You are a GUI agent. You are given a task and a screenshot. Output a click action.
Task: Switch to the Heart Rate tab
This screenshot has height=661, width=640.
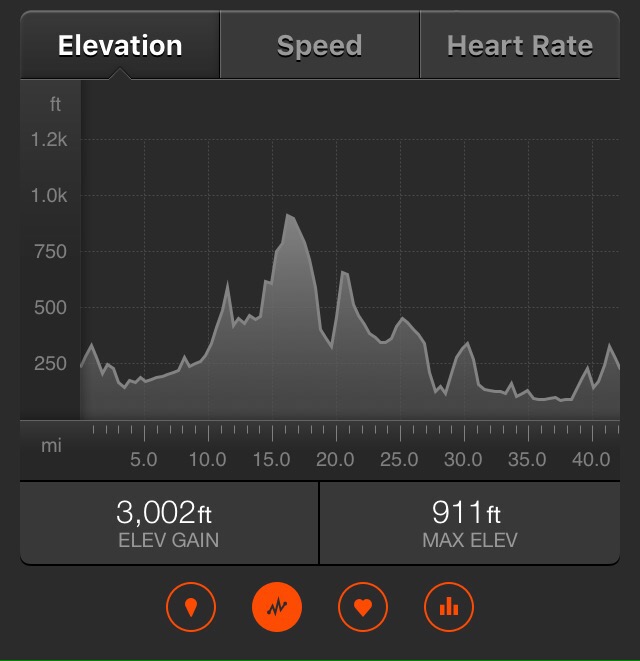[519, 46]
